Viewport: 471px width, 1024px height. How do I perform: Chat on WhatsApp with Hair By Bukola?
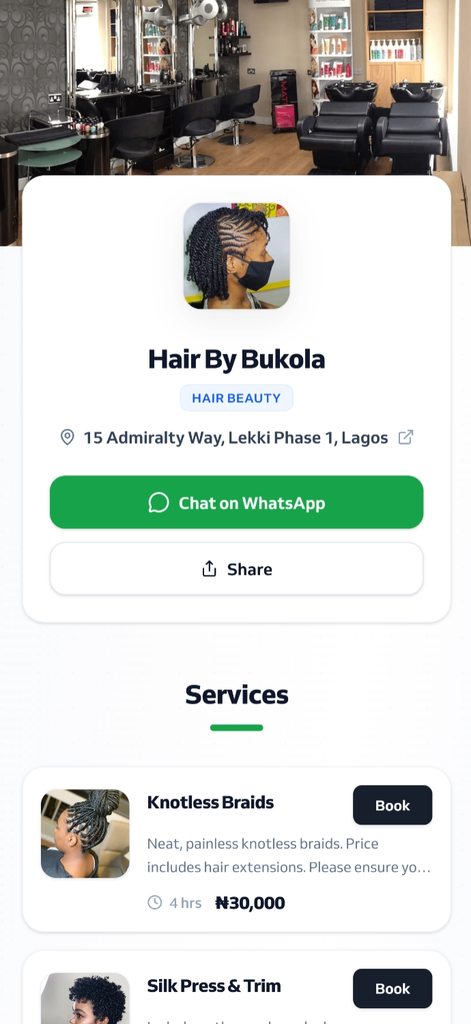[x=236, y=502]
